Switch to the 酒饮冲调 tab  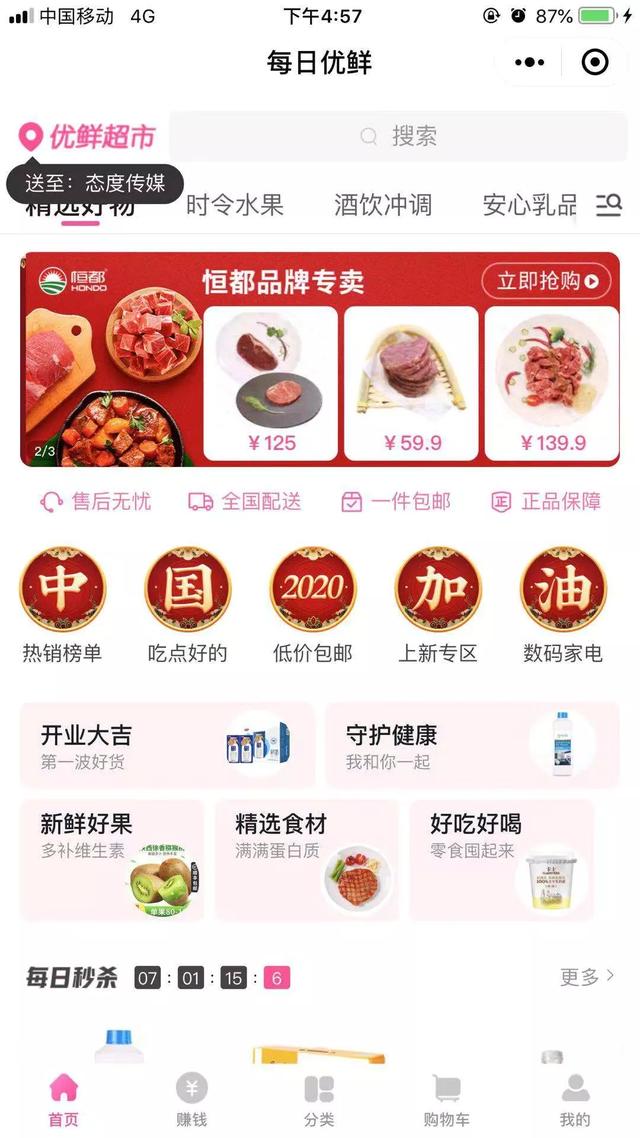click(x=383, y=206)
